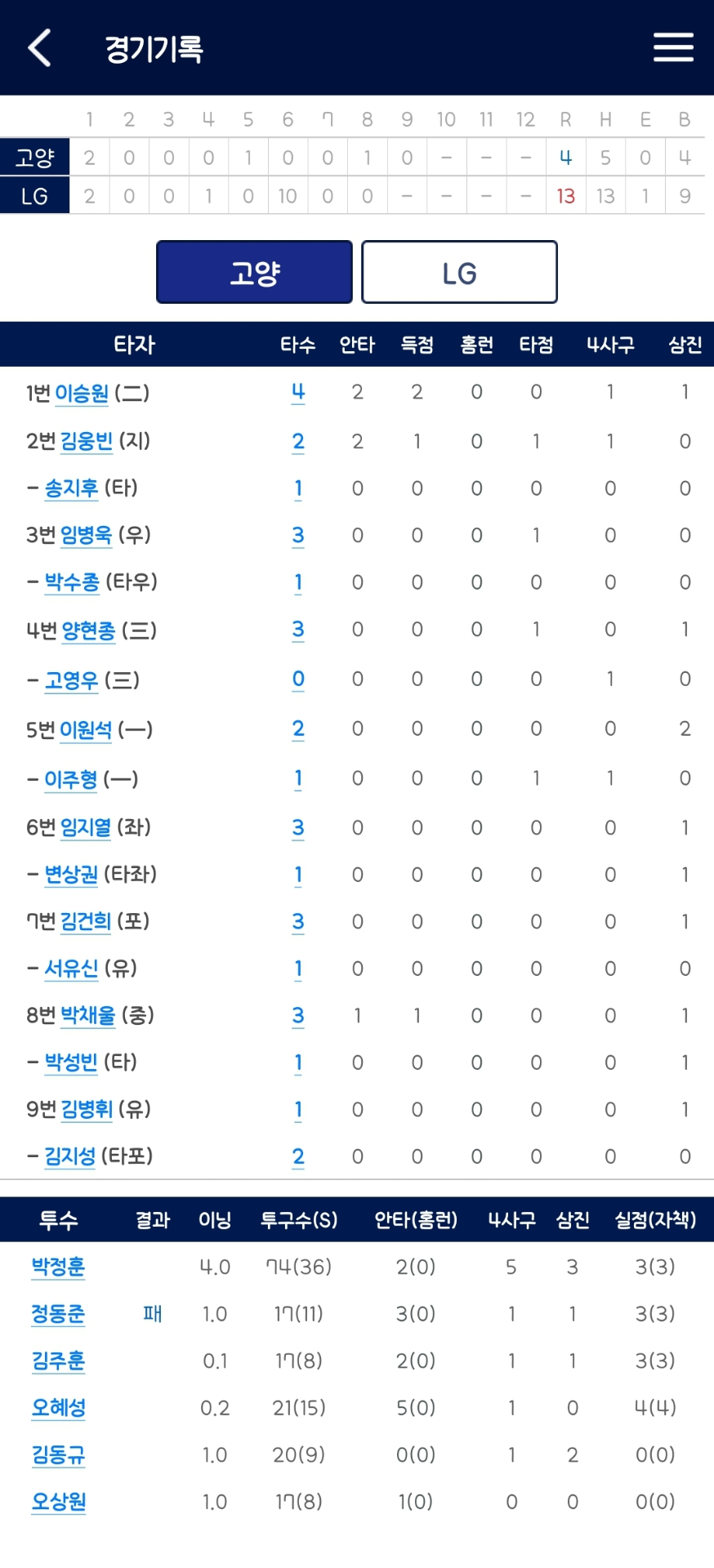Open the hamburger menu

(673, 47)
